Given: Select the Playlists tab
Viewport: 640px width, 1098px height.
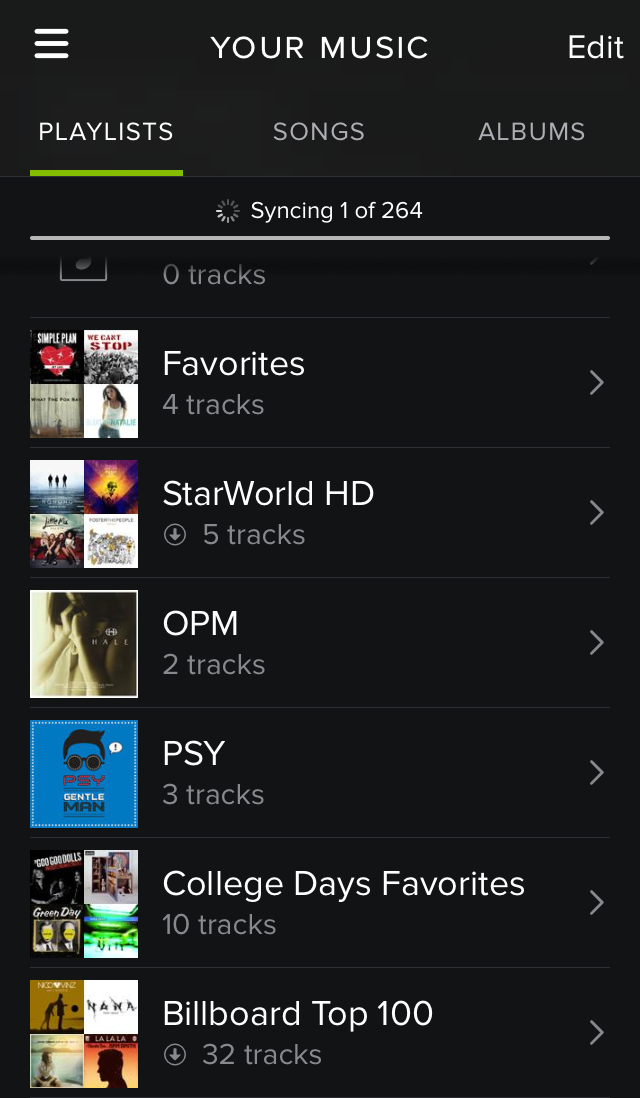Looking at the screenshot, I should (x=106, y=132).
